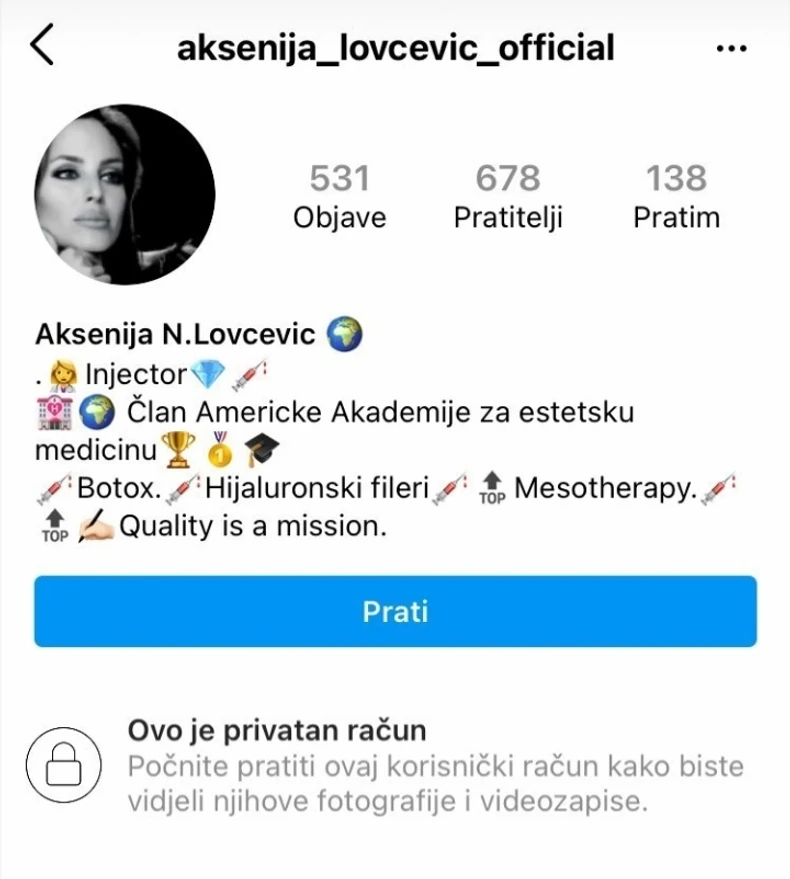790x879 pixels.
Task: Open the three-dot options menu
Action: pyautogui.click(x=733, y=46)
